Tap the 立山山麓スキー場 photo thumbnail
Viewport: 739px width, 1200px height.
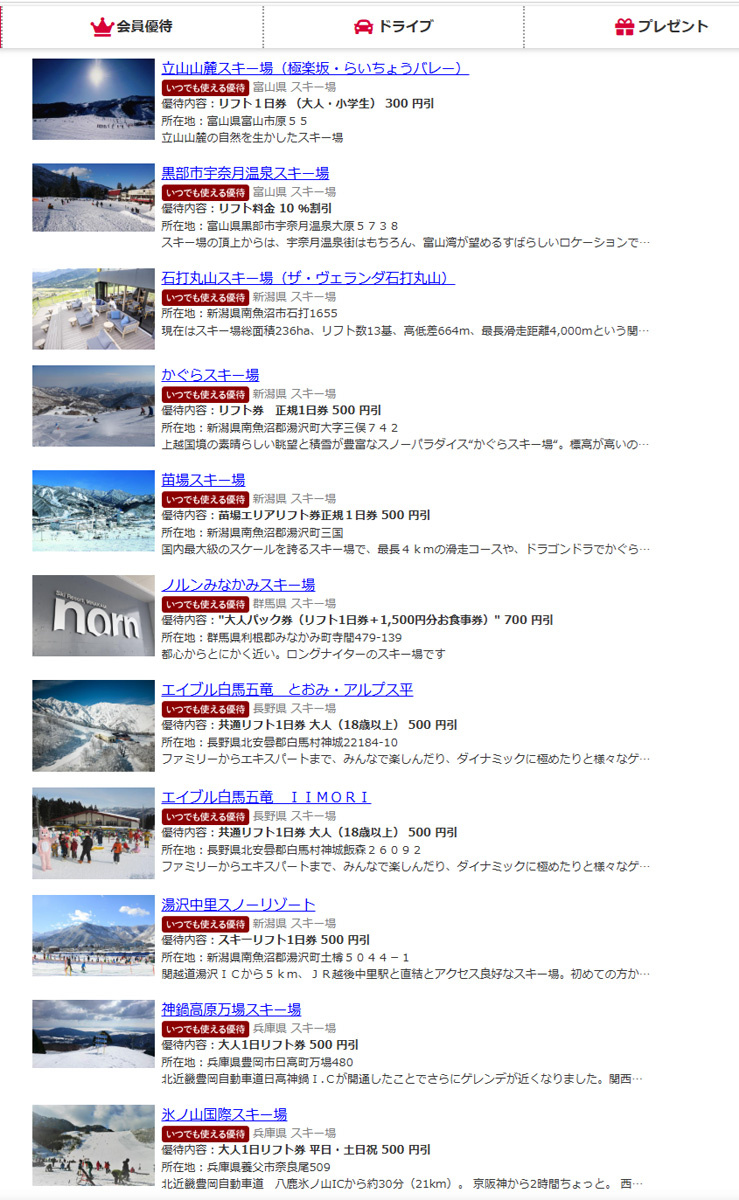93,99
